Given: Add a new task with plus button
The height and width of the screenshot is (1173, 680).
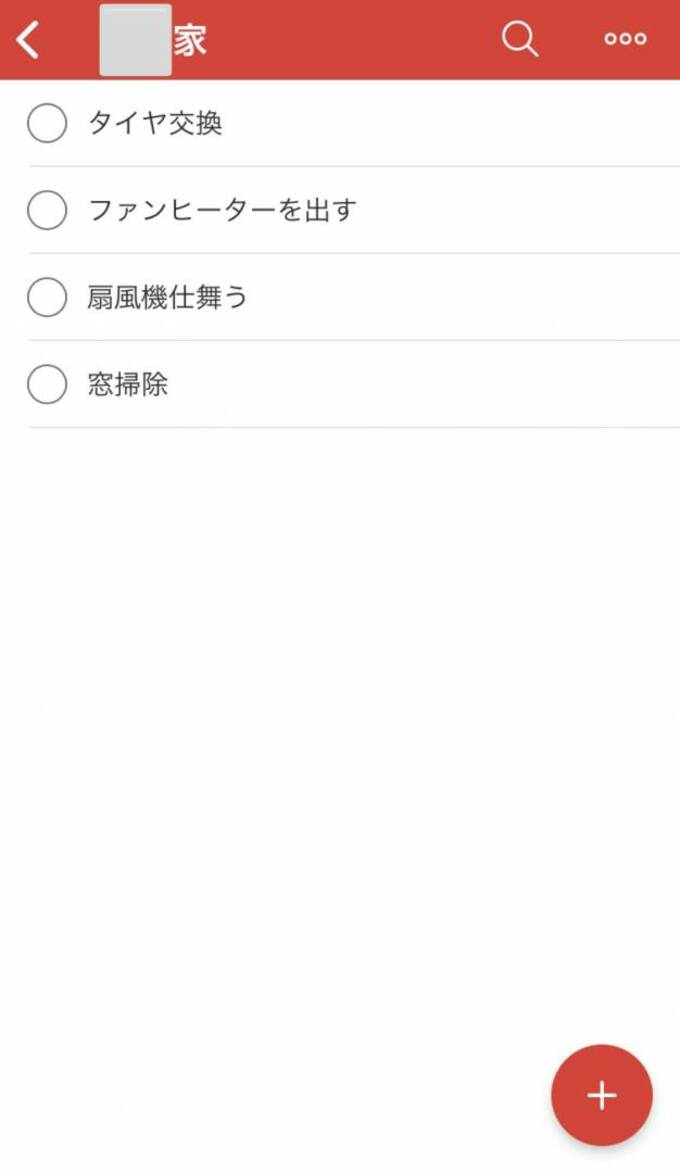Looking at the screenshot, I should point(601,1095).
